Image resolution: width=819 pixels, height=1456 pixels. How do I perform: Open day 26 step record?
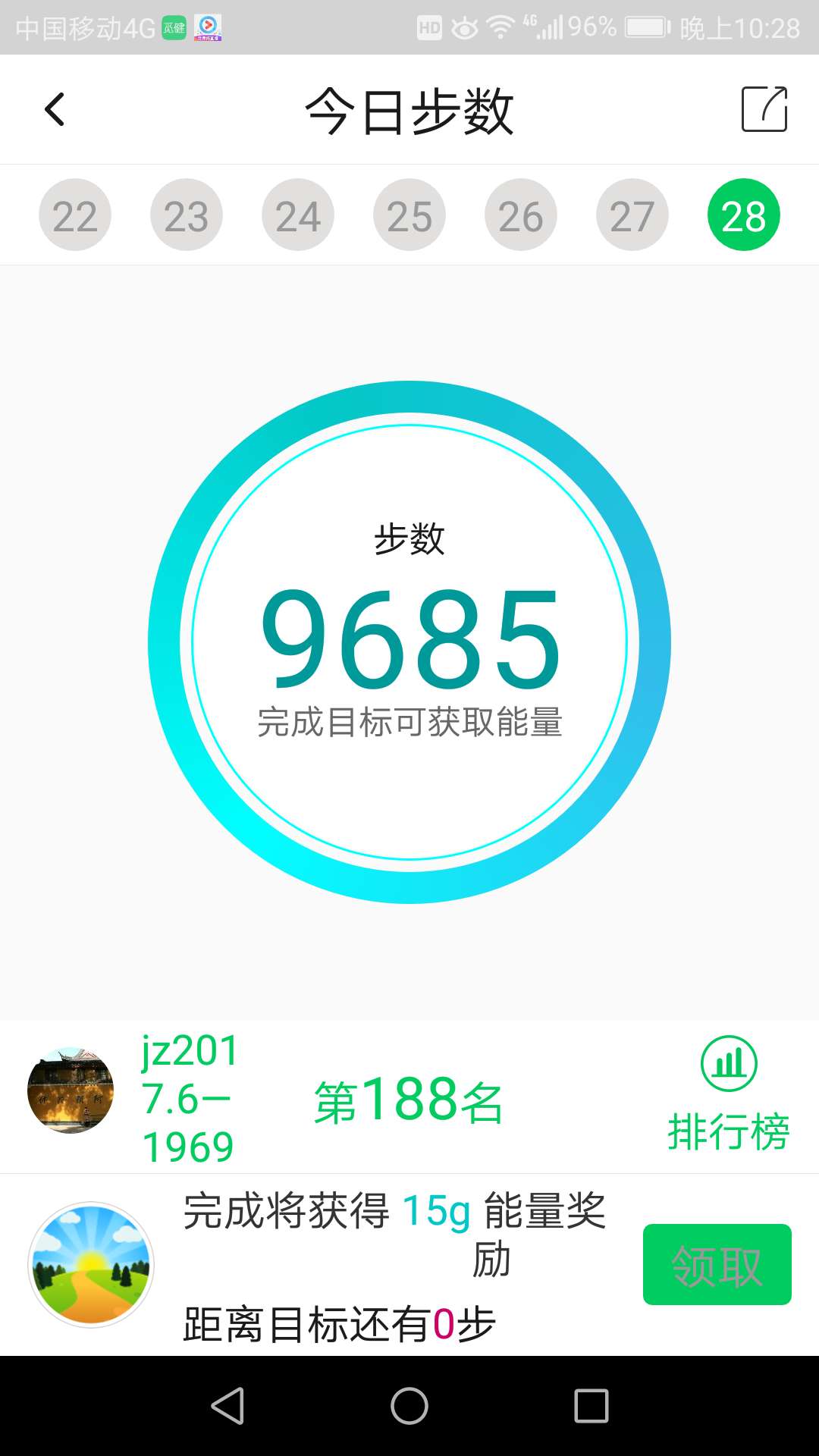tap(520, 214)
